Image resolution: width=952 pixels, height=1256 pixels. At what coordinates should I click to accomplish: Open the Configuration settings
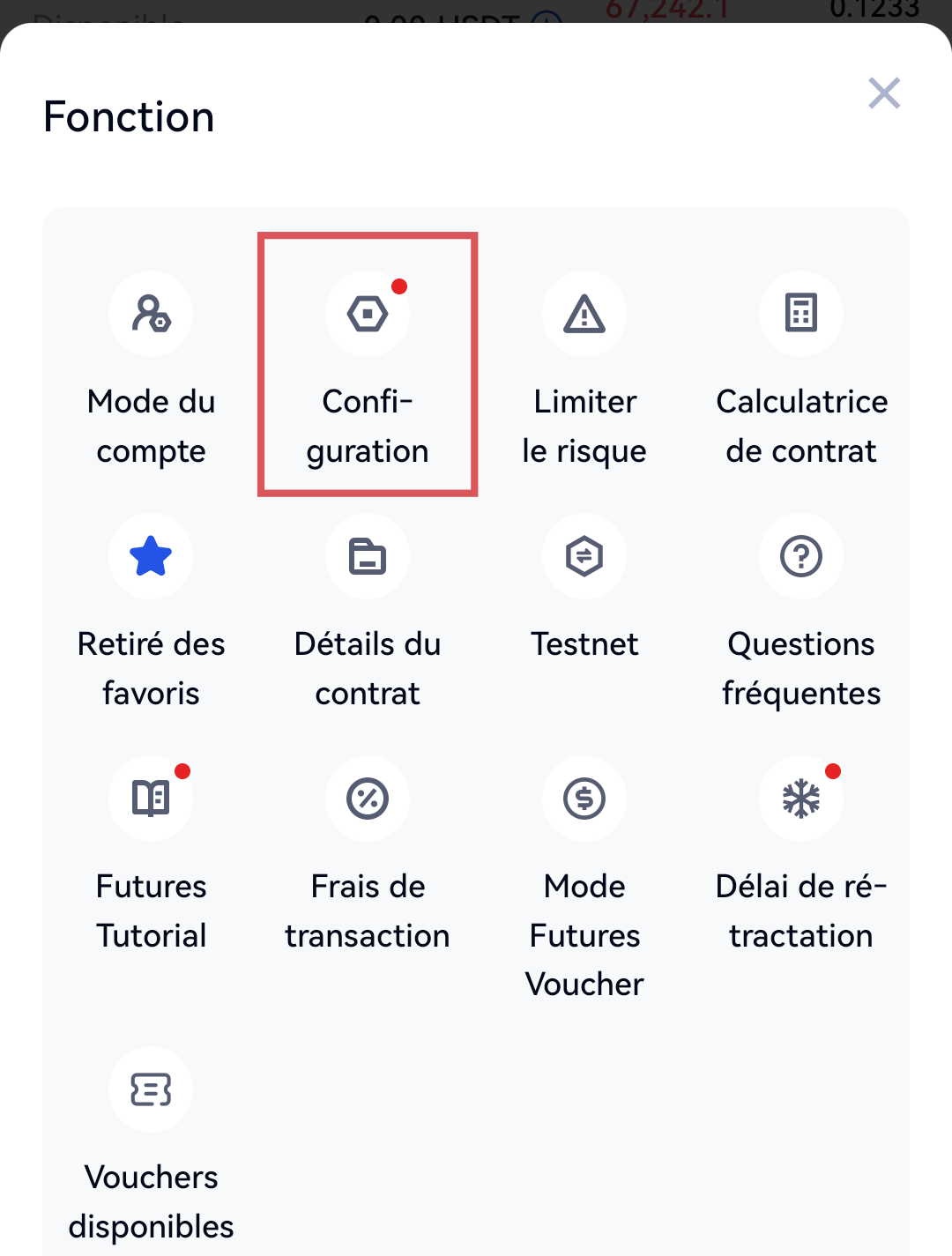368,315
